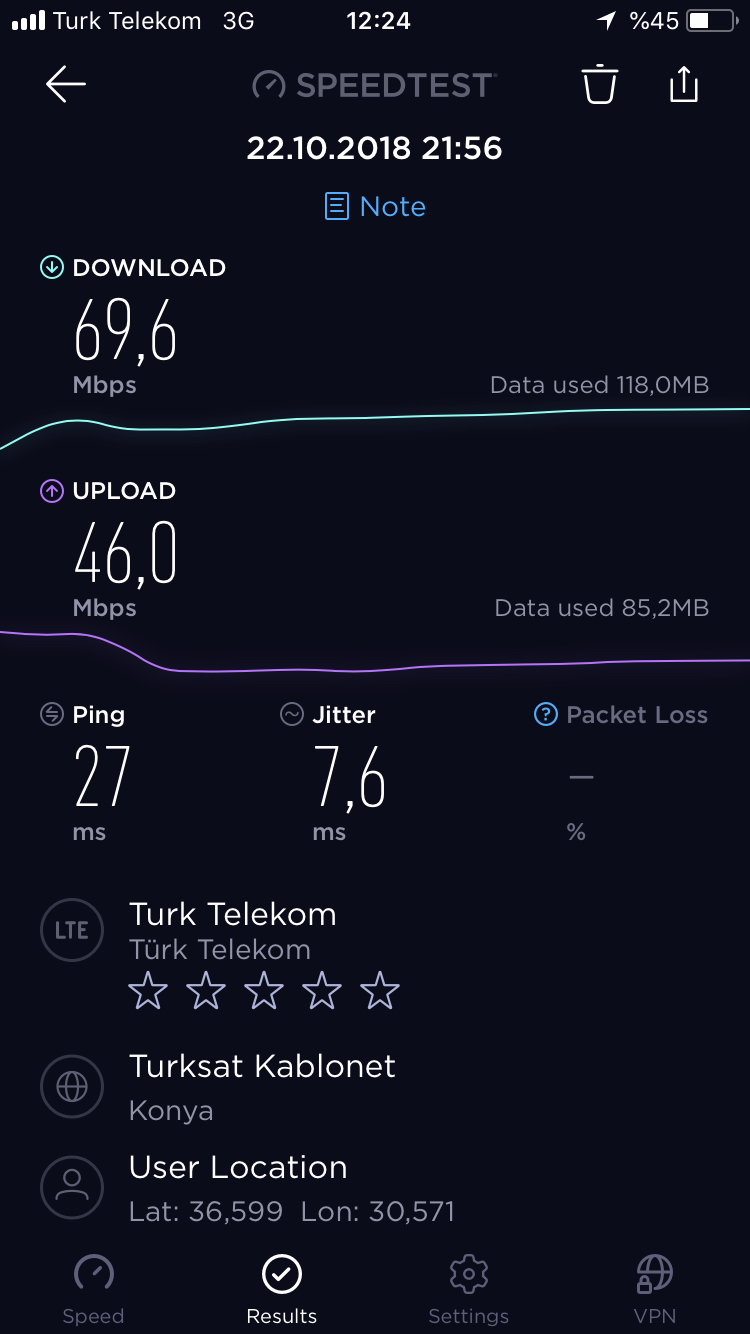Screen dimensions: 750x1334
Task: Rate Turk Telekom one star
Action: pyautogui.click(x=148, y=992)
